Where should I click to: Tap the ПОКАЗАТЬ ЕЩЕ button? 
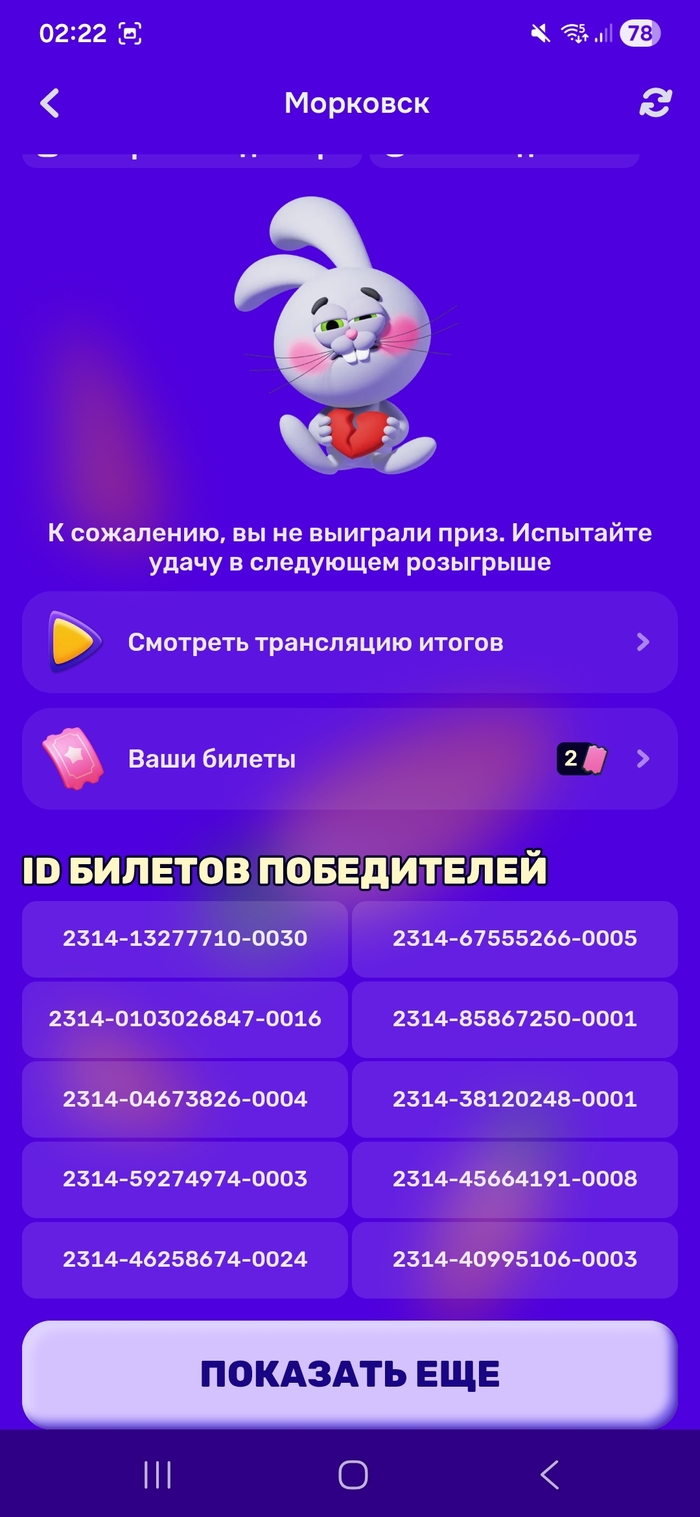coord(350,1373)
